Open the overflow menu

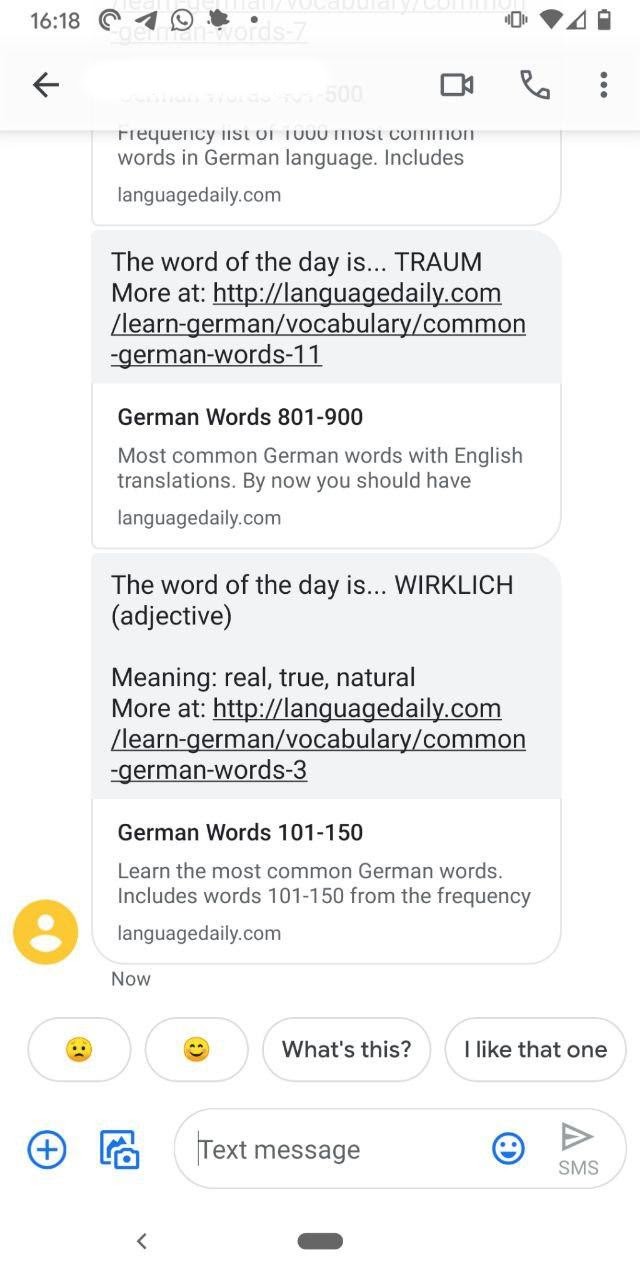coord(603,86)
